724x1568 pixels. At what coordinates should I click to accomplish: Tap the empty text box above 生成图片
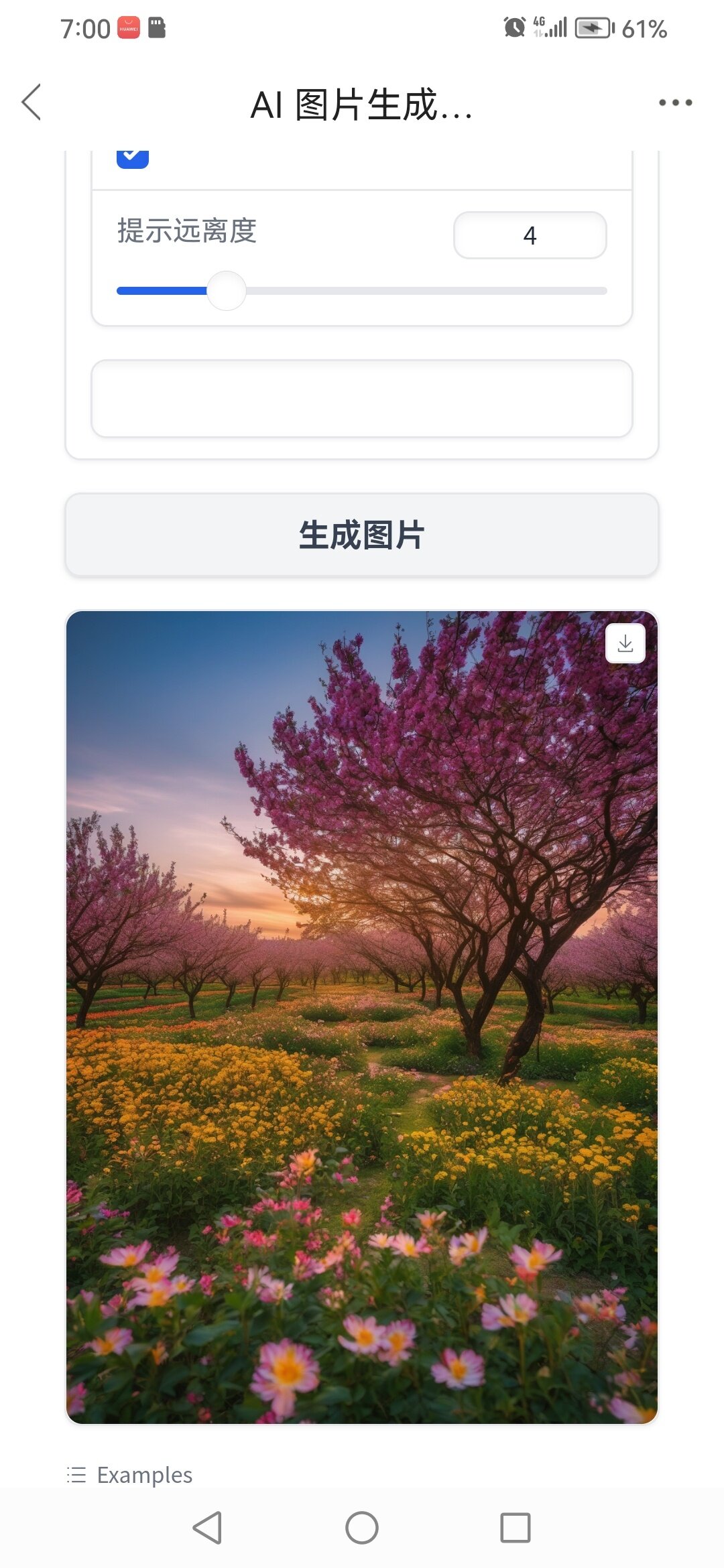point(362,399)
